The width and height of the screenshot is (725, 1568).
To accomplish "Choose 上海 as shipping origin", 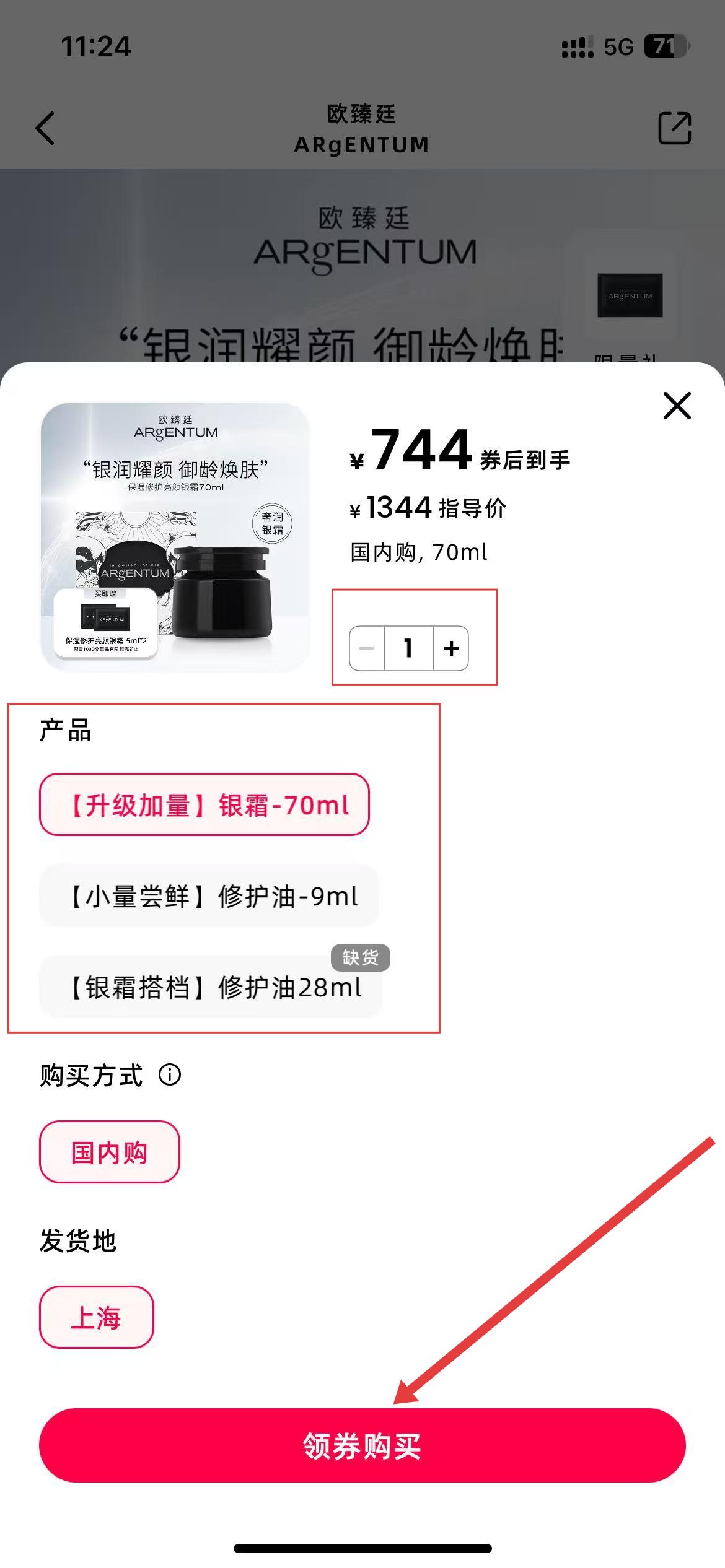I will pos(97,1317).
